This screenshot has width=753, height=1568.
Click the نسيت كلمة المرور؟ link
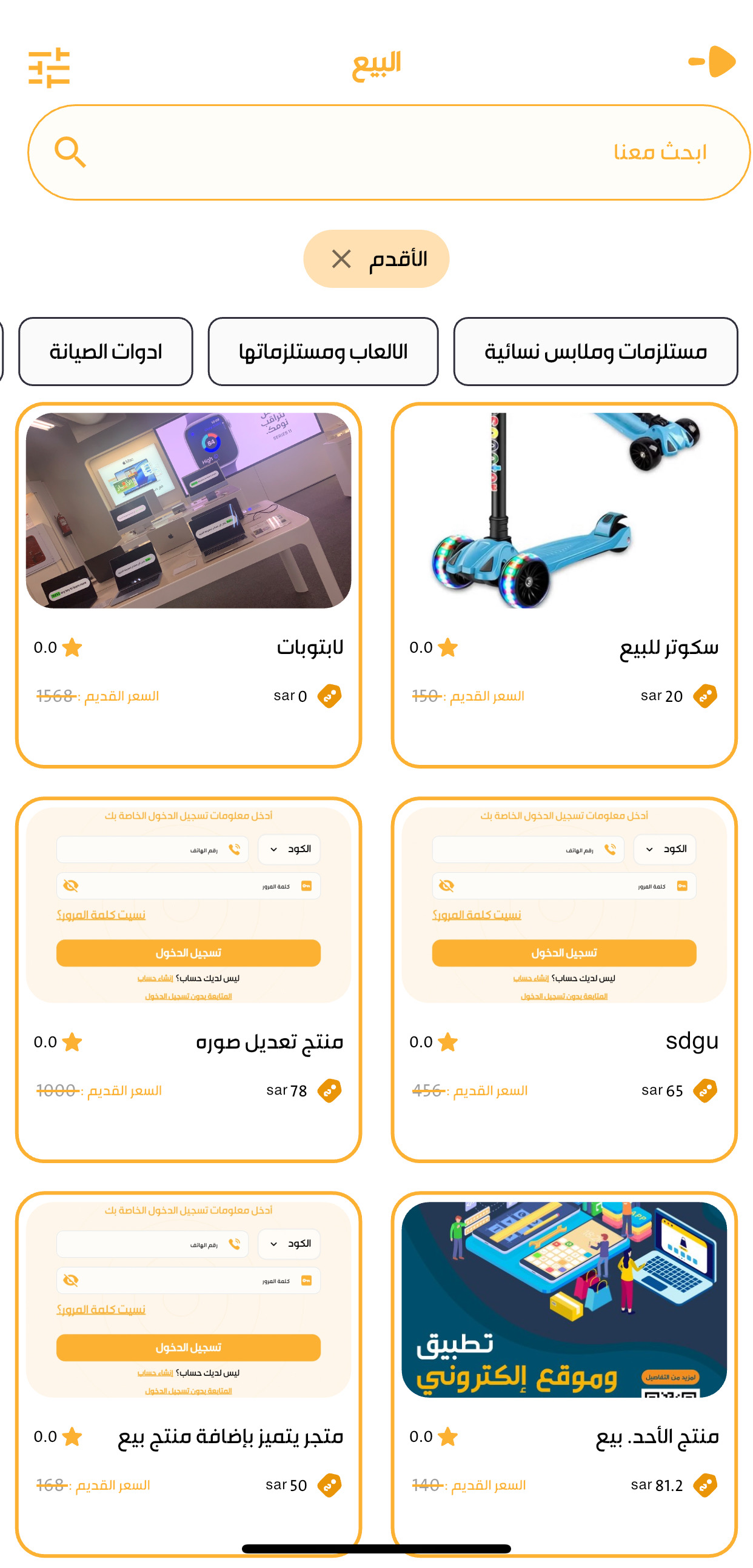(x=478, y=915)
